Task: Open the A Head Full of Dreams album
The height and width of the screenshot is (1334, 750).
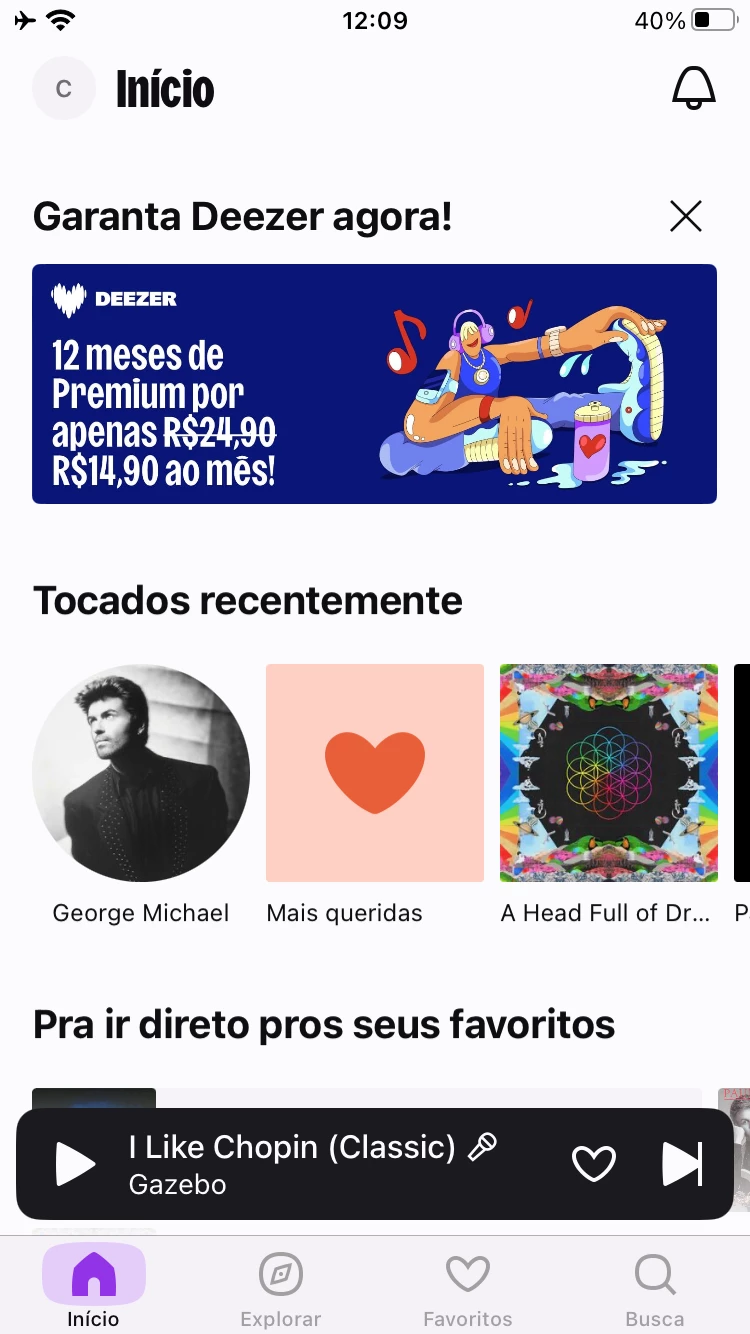Action: point(609,773)
